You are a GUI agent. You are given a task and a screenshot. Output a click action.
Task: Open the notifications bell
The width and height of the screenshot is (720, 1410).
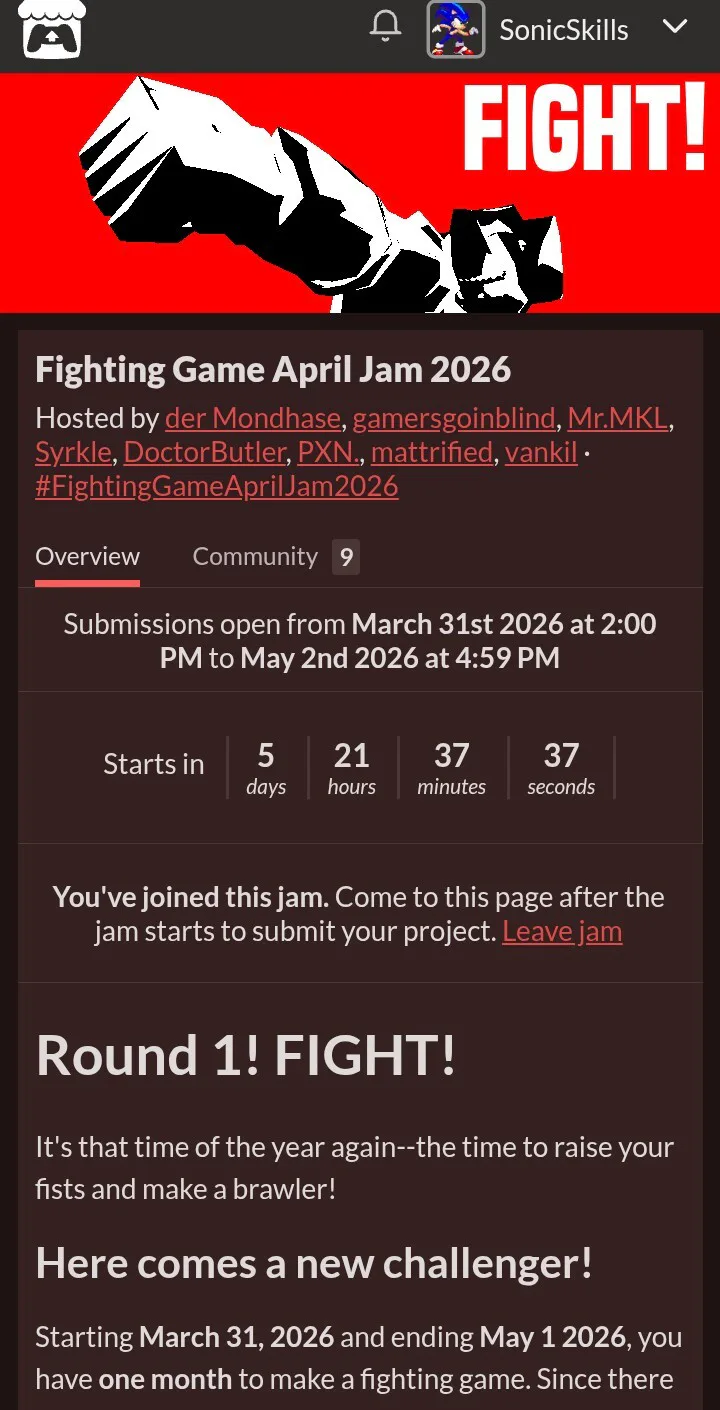[x=385, y=28]
